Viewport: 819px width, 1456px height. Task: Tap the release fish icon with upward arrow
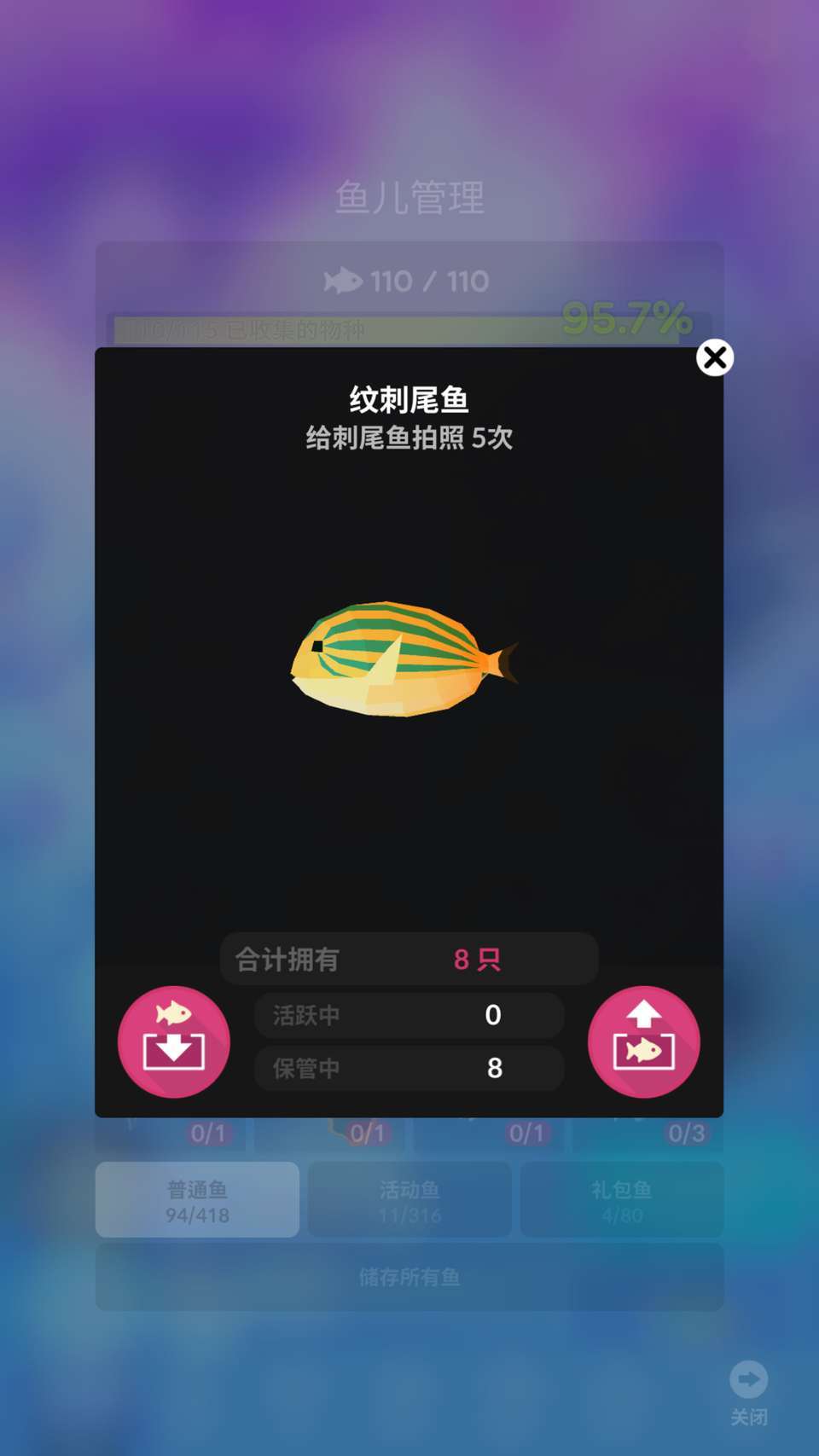tap(644, 1041)
